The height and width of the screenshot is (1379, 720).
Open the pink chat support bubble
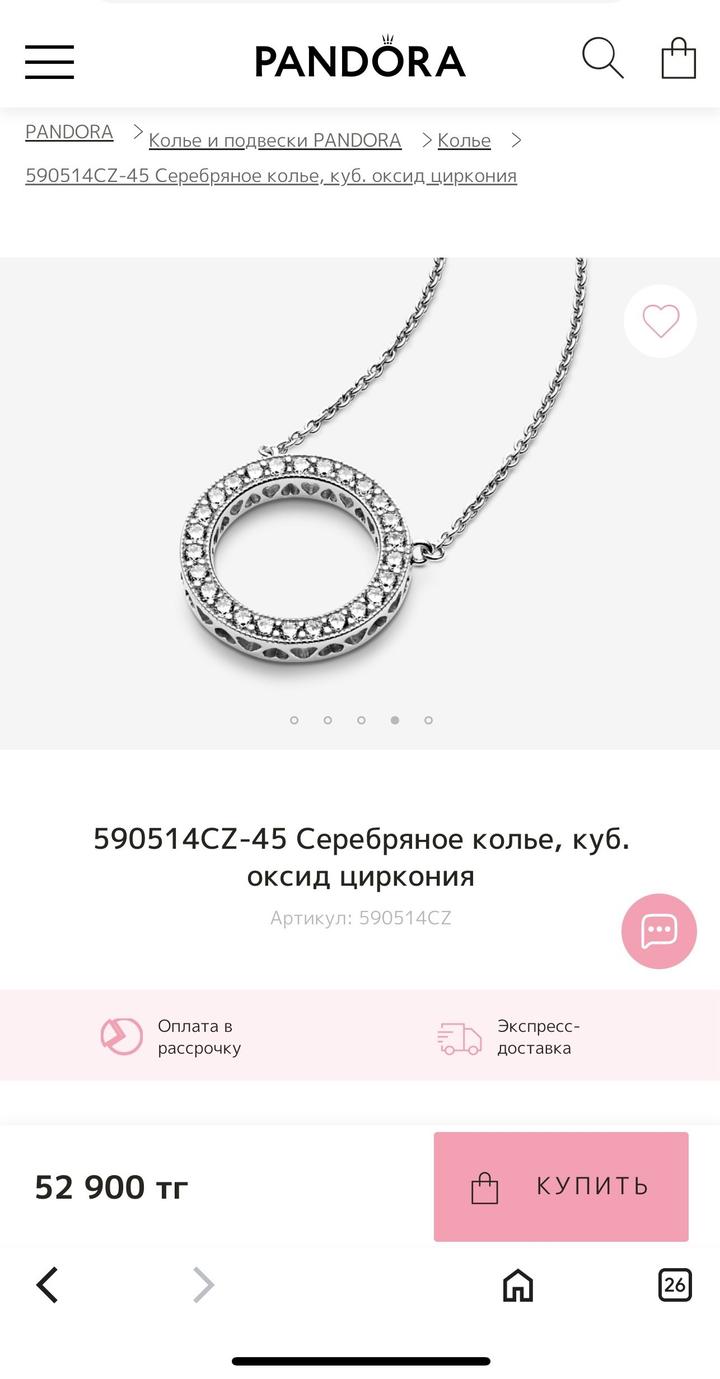[659, 931]
